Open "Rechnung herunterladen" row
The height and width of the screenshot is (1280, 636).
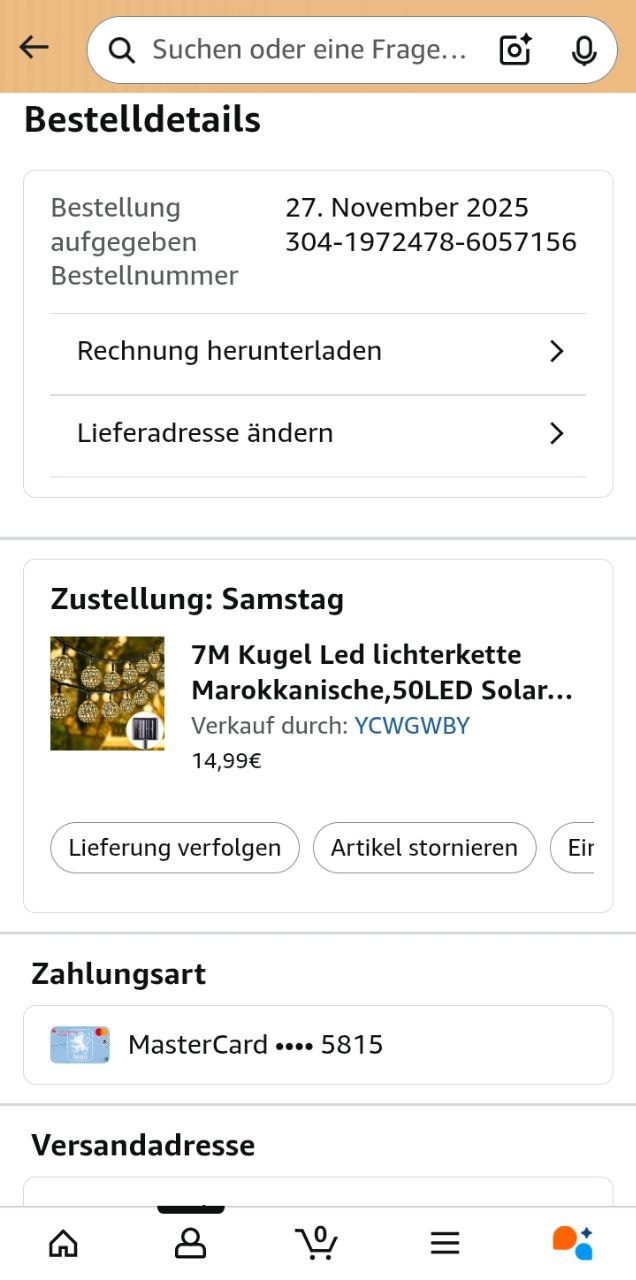click(318, 352)
